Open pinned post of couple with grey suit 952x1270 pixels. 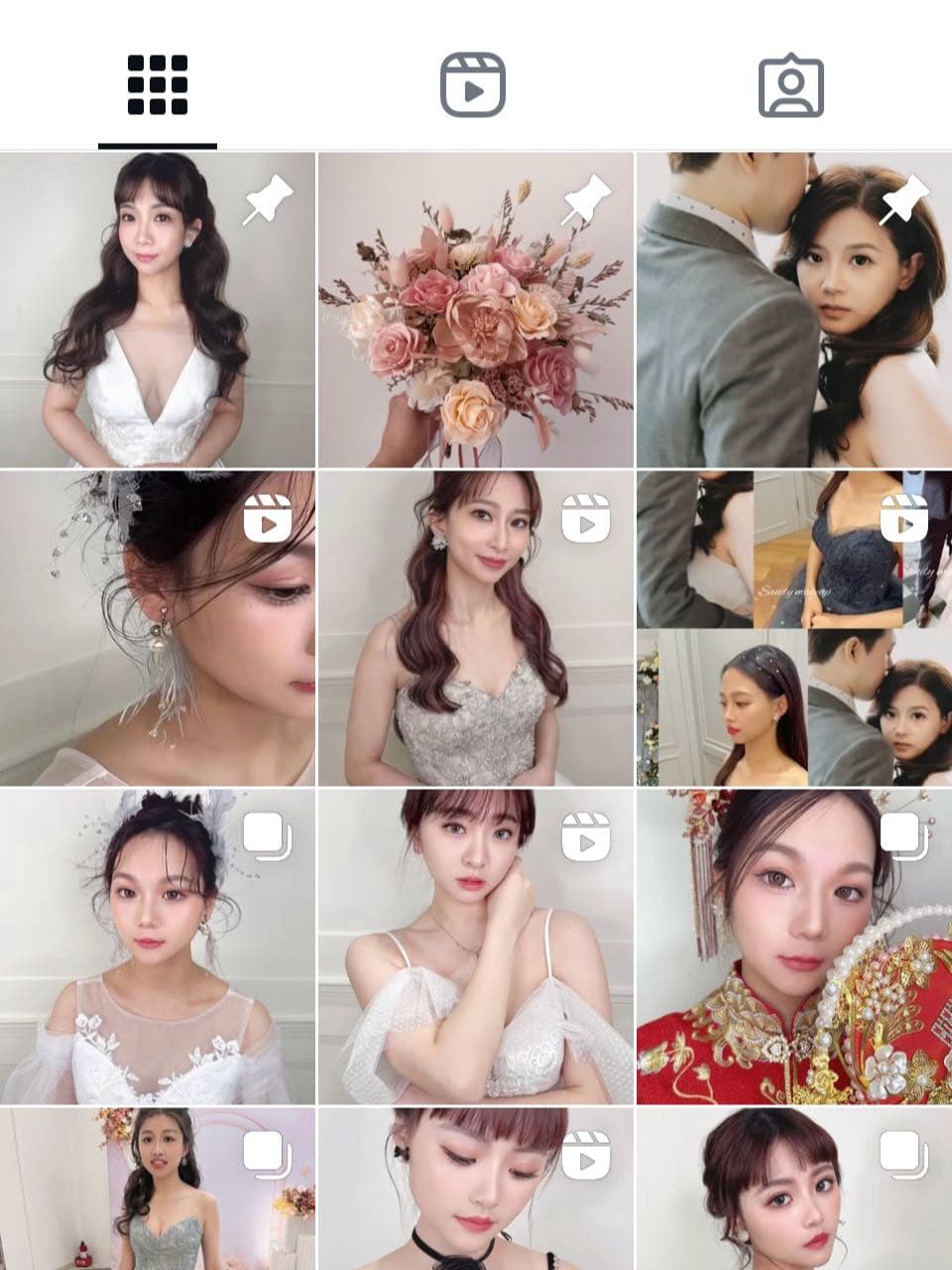(793, 310)
